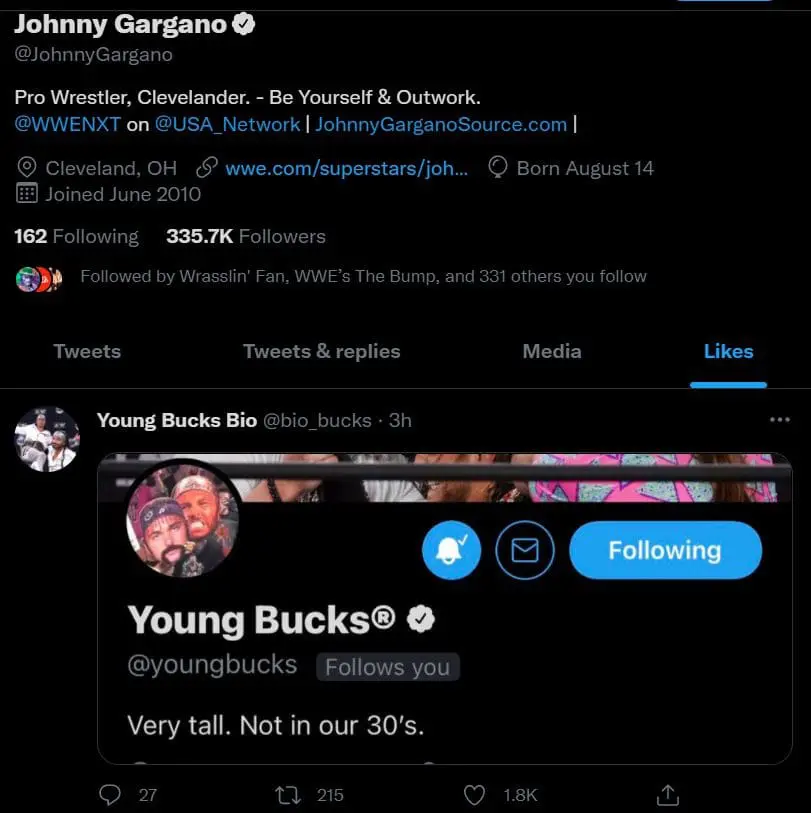Open the wwe.com/superstars profile link
Screen dimensions: 811x813
coord(346,168)
